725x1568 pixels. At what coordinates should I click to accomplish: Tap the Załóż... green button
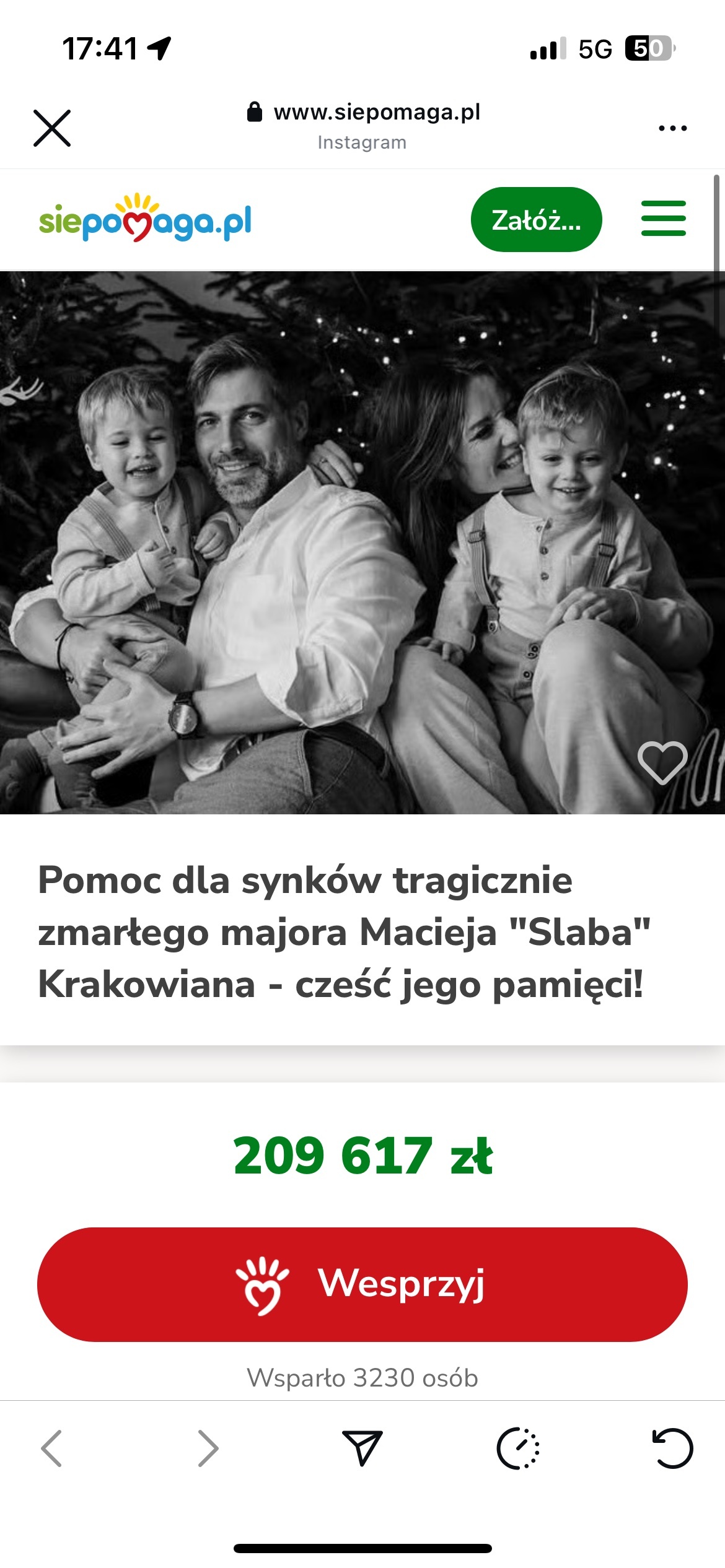tap(536, 220)
